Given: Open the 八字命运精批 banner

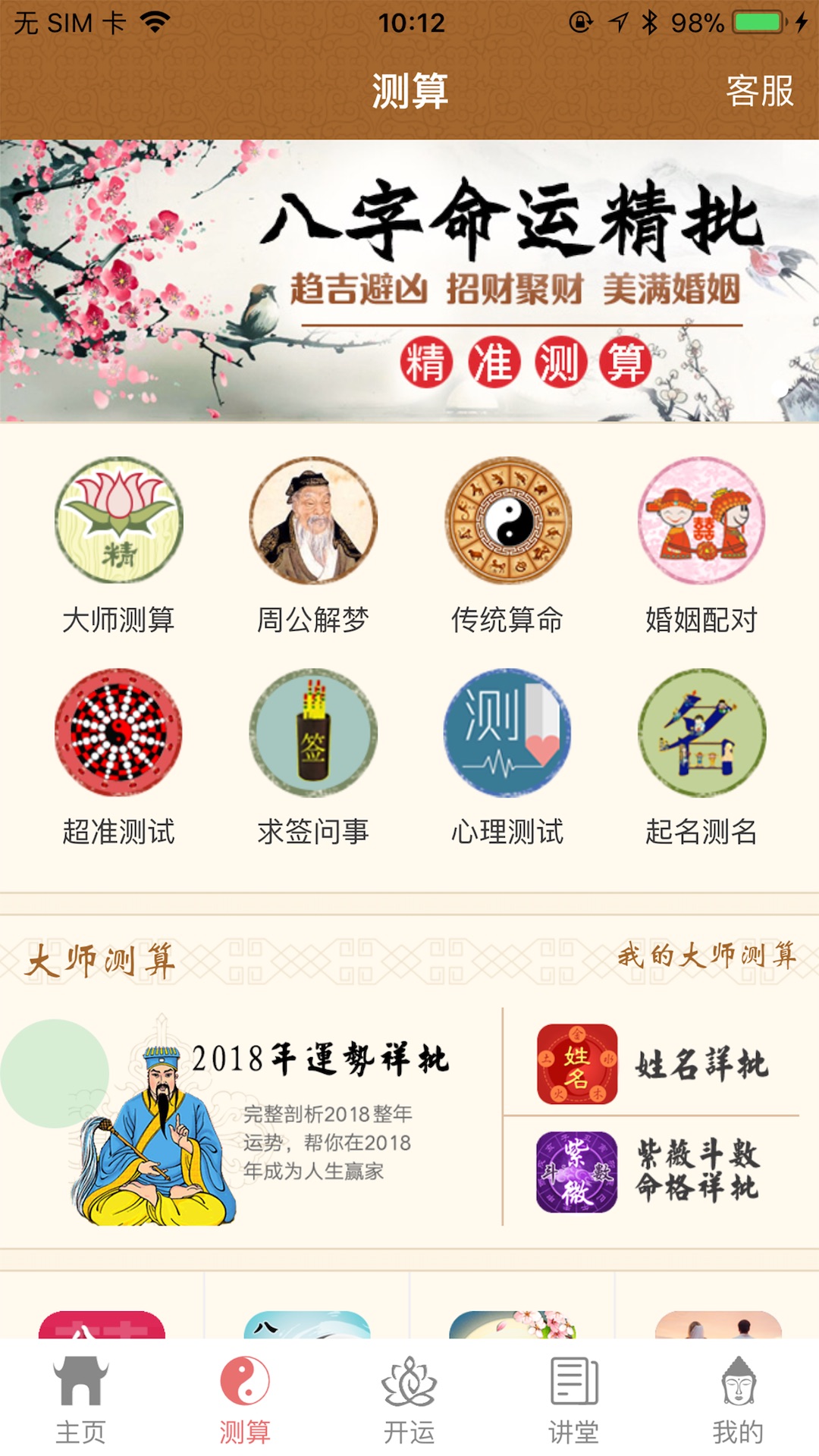Looking at the screenshot, I should 409,281.
